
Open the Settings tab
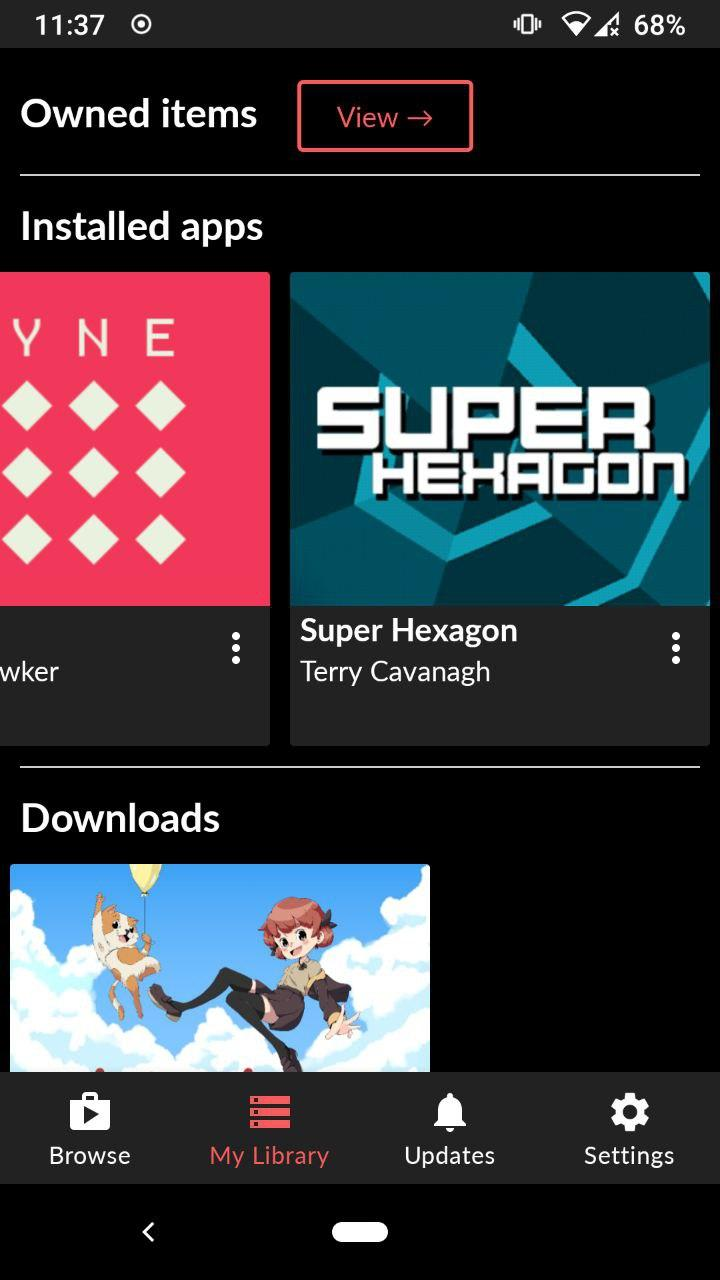[x=629, y=1129]
